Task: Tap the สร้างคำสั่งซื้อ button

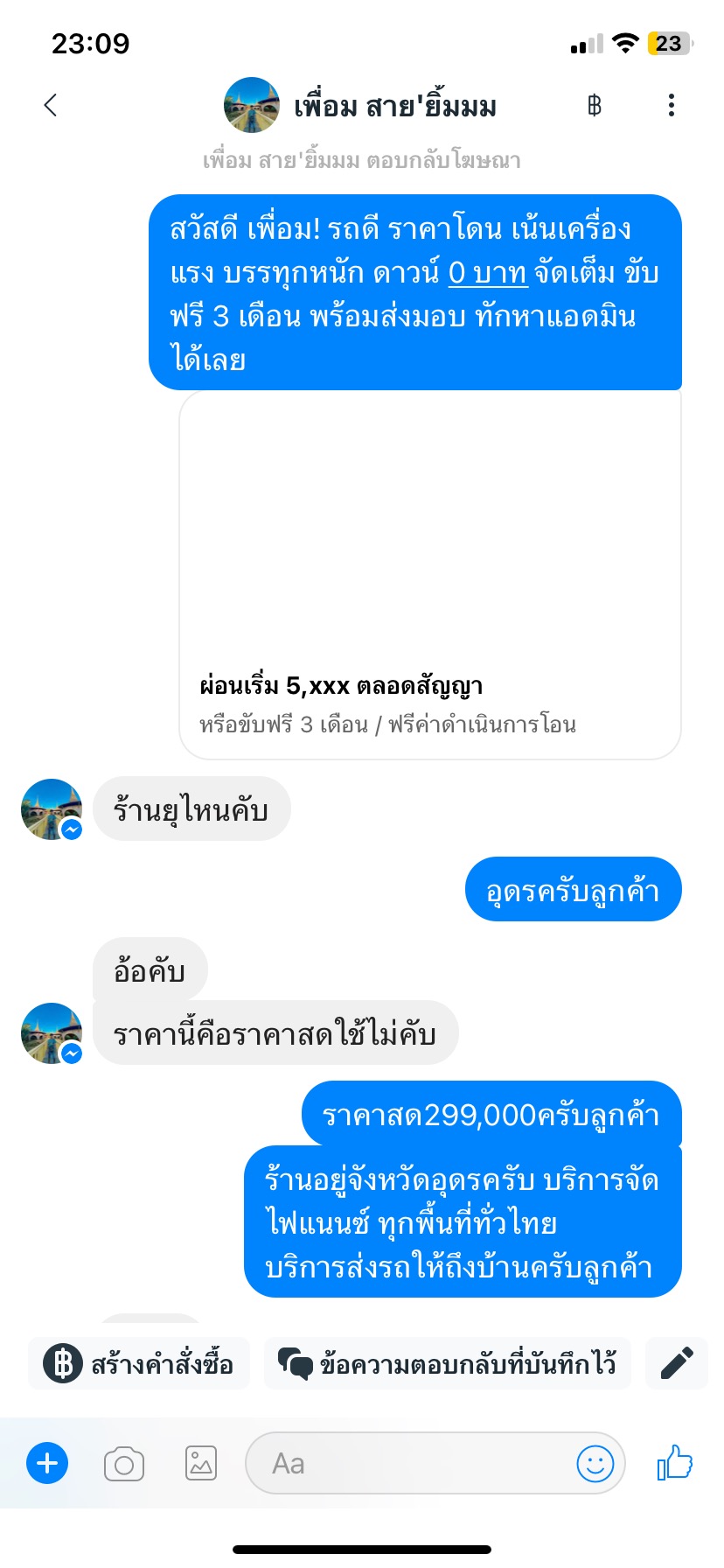Action: (x=139, y=1363)
